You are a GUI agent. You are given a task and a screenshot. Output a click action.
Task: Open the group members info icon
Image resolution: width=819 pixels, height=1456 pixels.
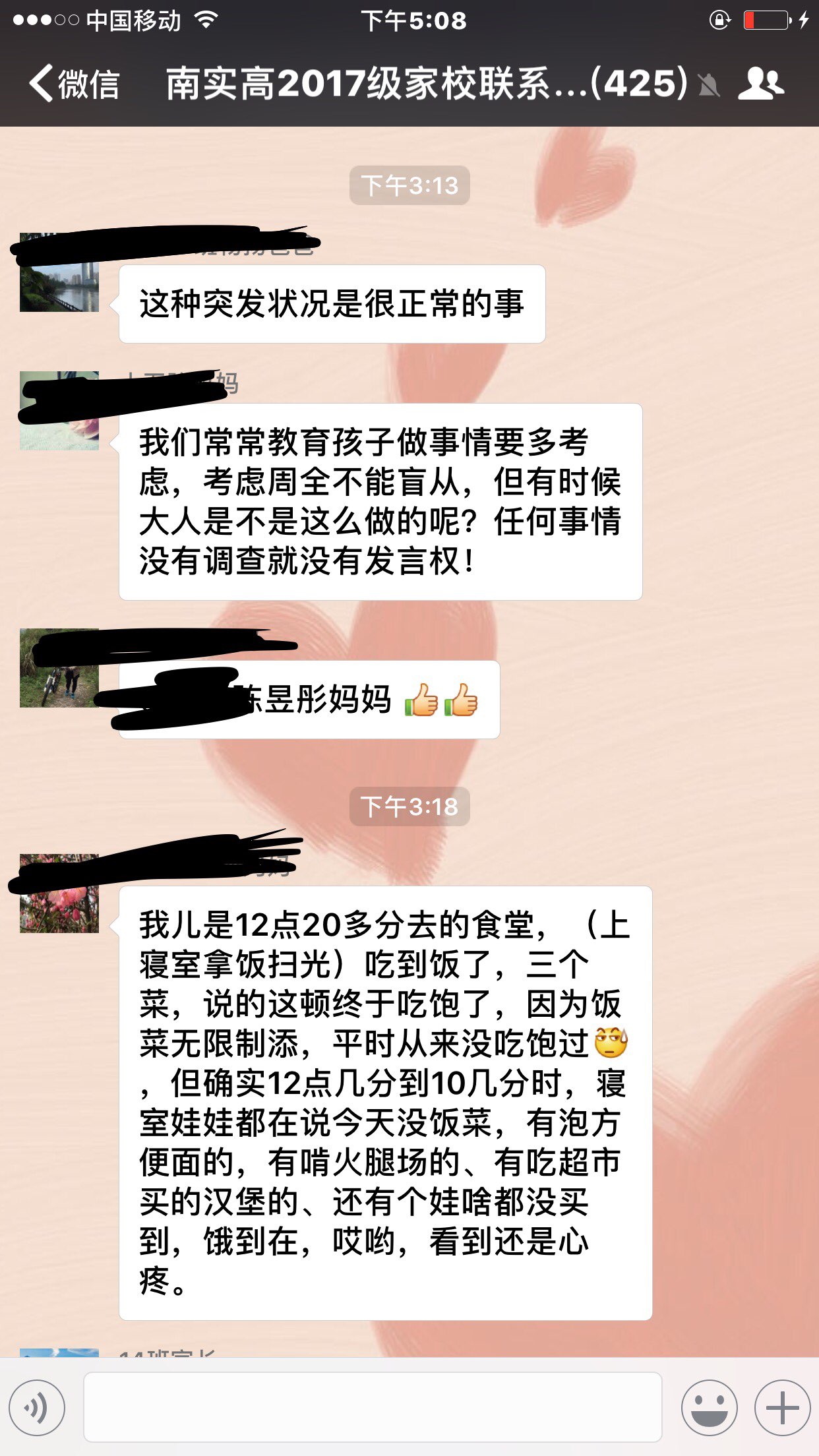(x=760, y=84)
